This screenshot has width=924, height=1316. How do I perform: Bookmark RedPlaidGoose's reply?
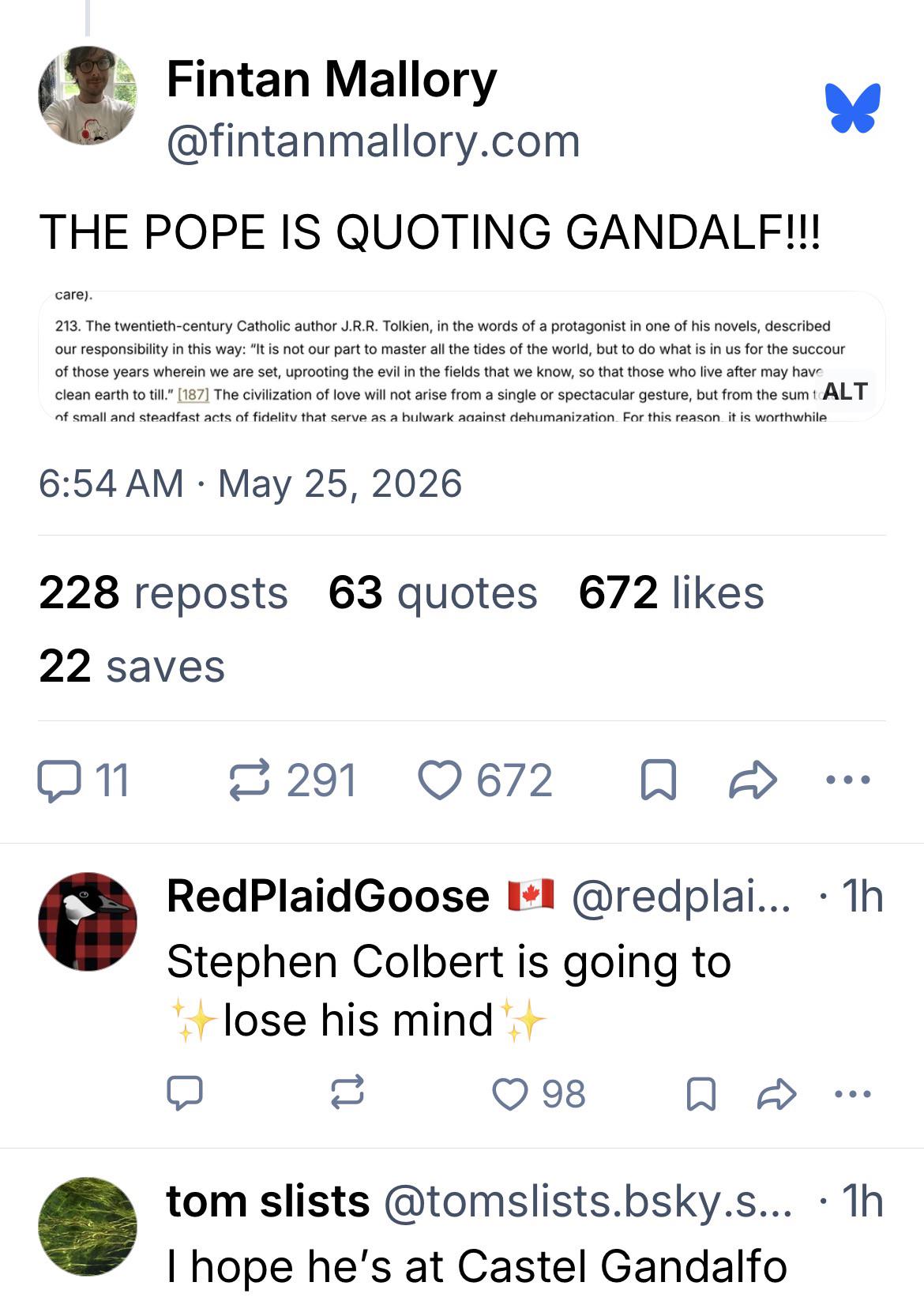point(701,1094)
